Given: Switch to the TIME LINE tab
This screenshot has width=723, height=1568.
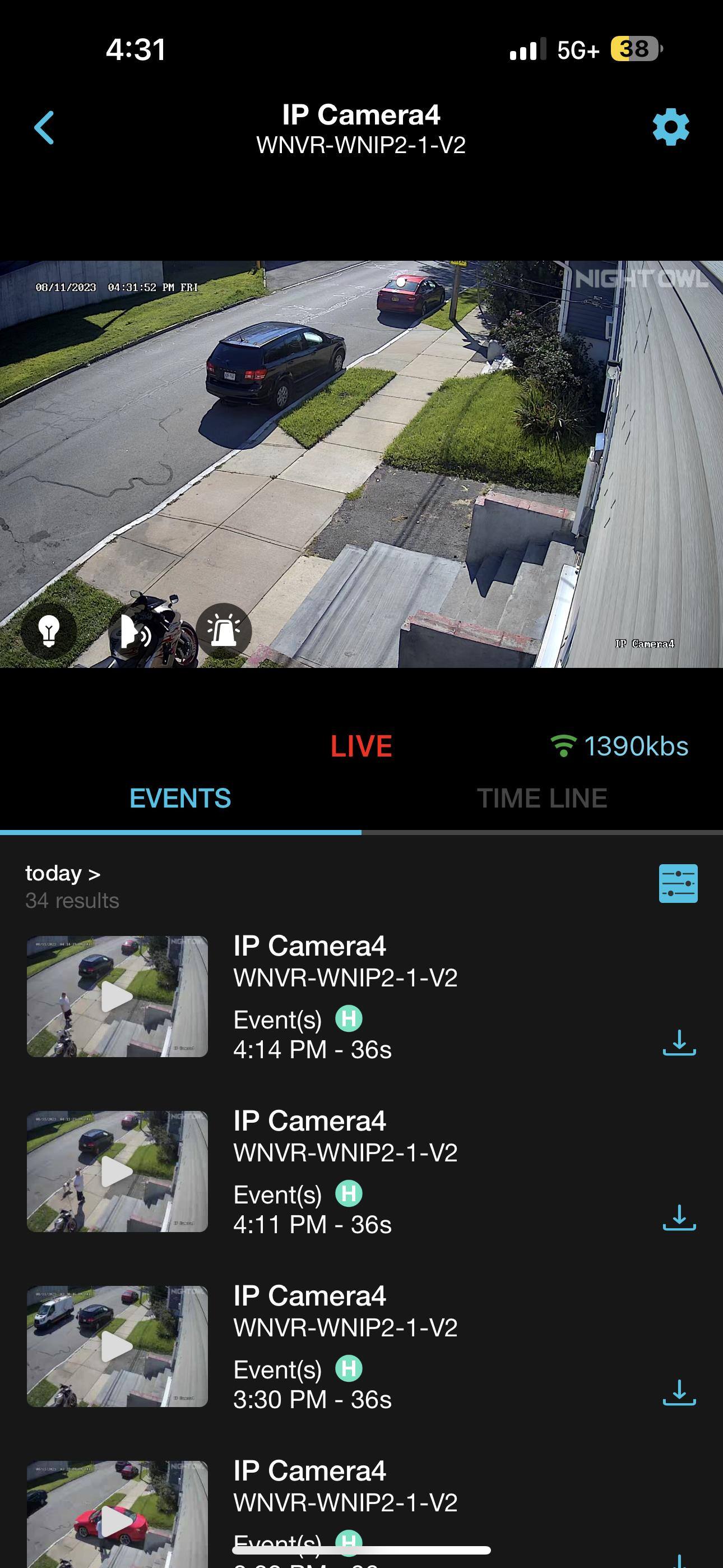Looking at the screenshot, I should (541, 798).
